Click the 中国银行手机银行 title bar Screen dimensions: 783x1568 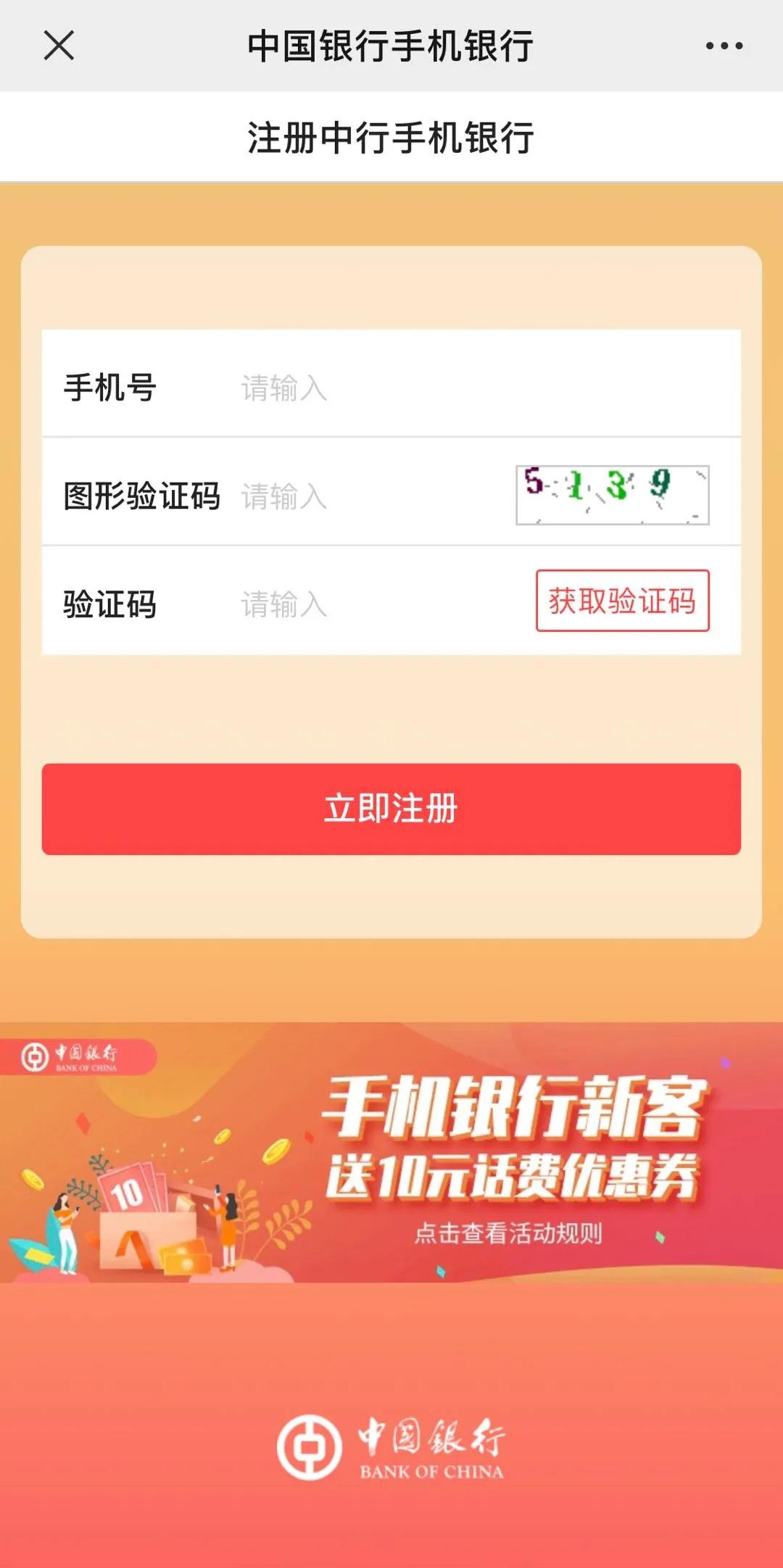coord(391,48)
